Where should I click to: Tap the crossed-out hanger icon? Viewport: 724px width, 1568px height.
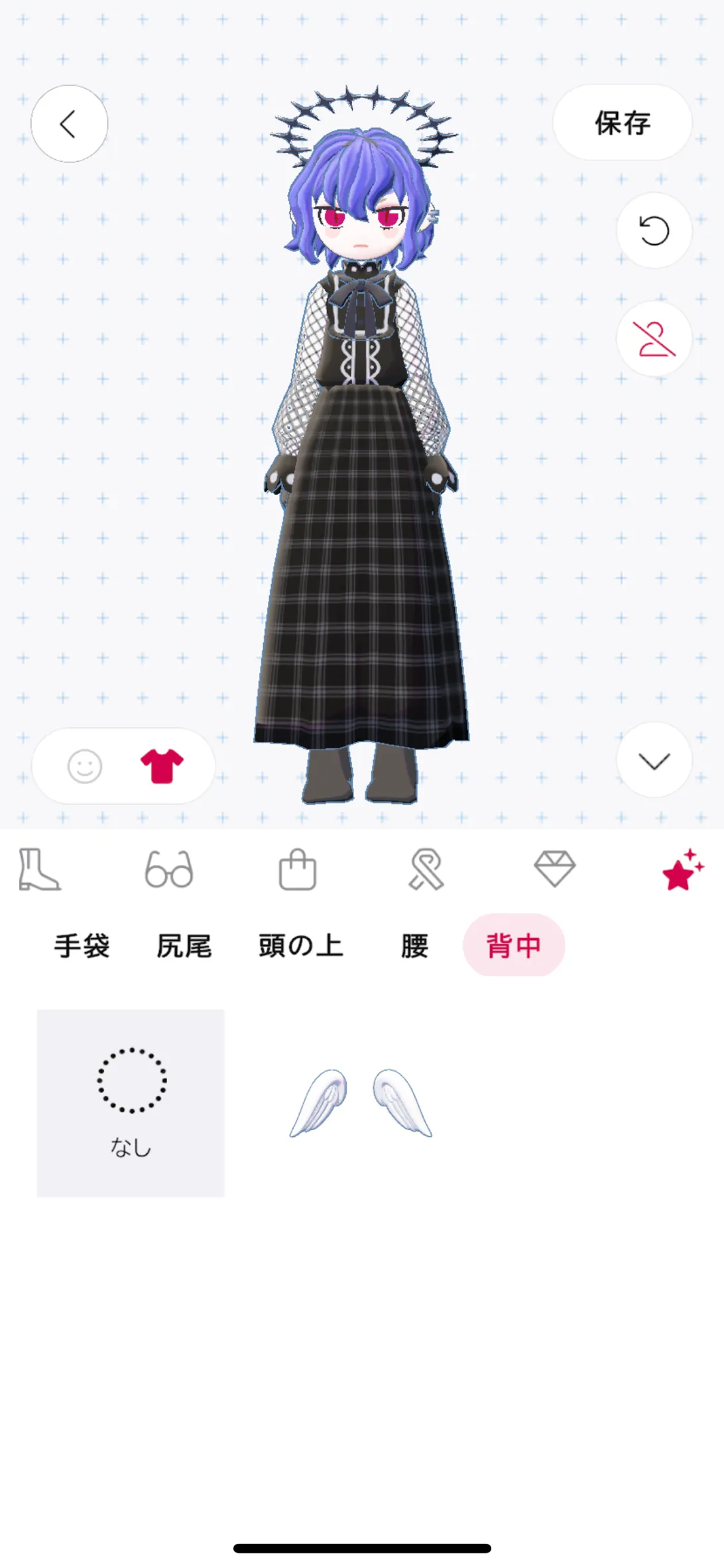(x=654, y=339)
